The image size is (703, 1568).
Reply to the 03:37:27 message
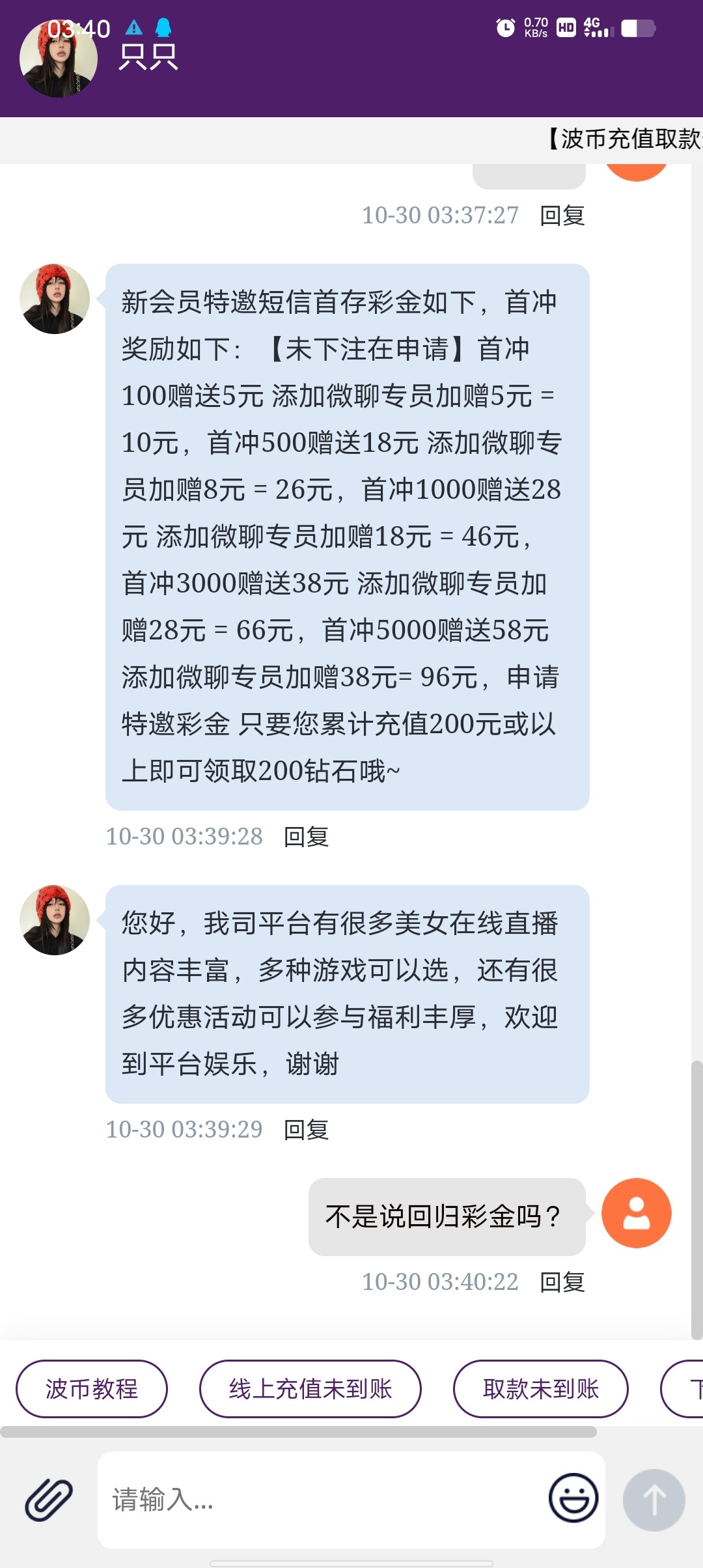[x=562, y=216]
